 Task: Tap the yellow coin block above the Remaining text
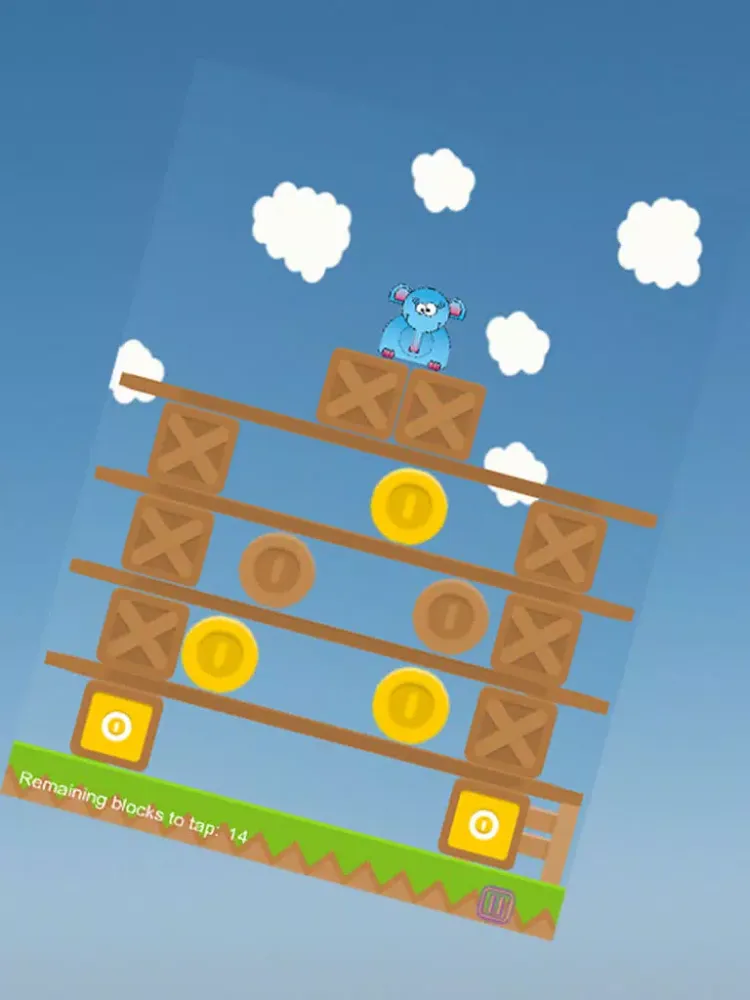117,726
